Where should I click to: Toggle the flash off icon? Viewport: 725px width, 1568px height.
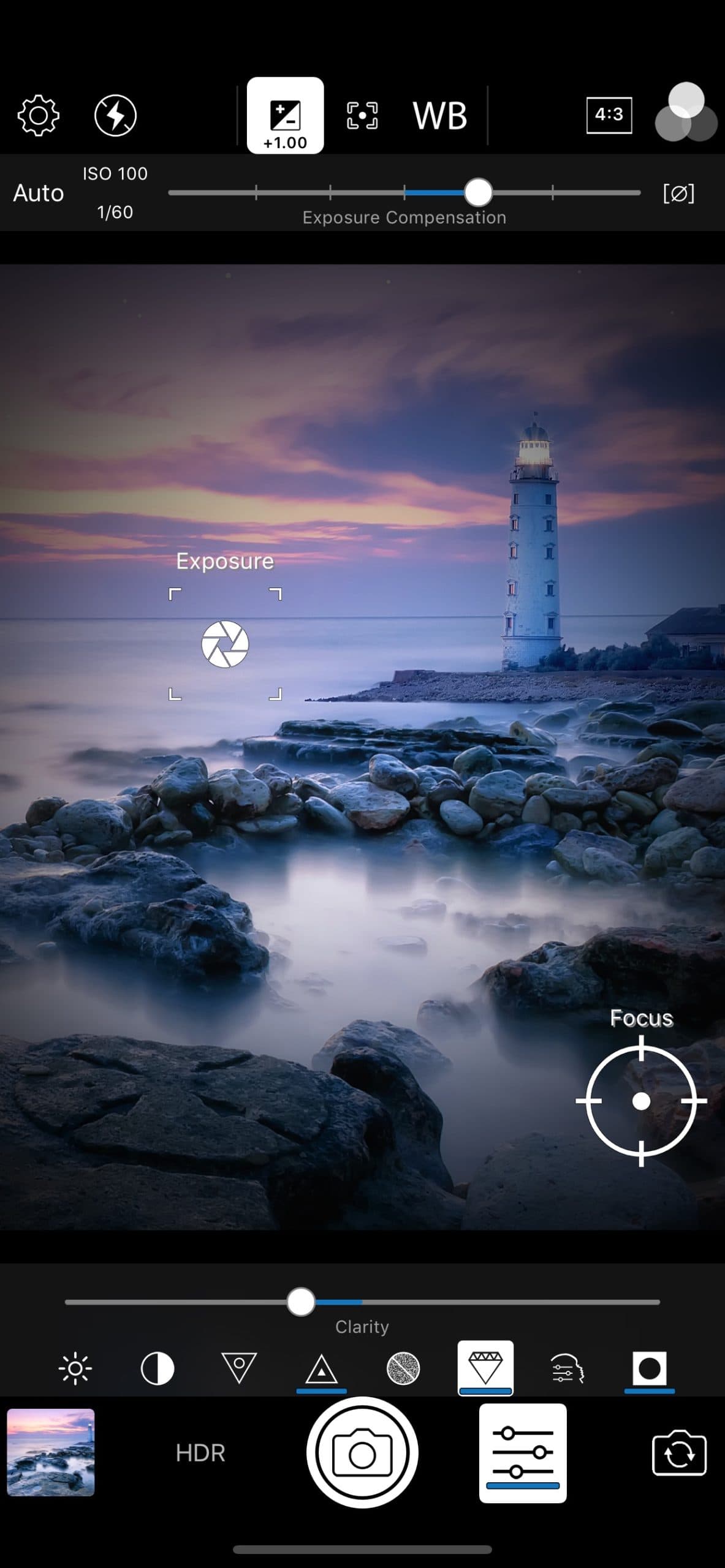[x=114, y=115]
